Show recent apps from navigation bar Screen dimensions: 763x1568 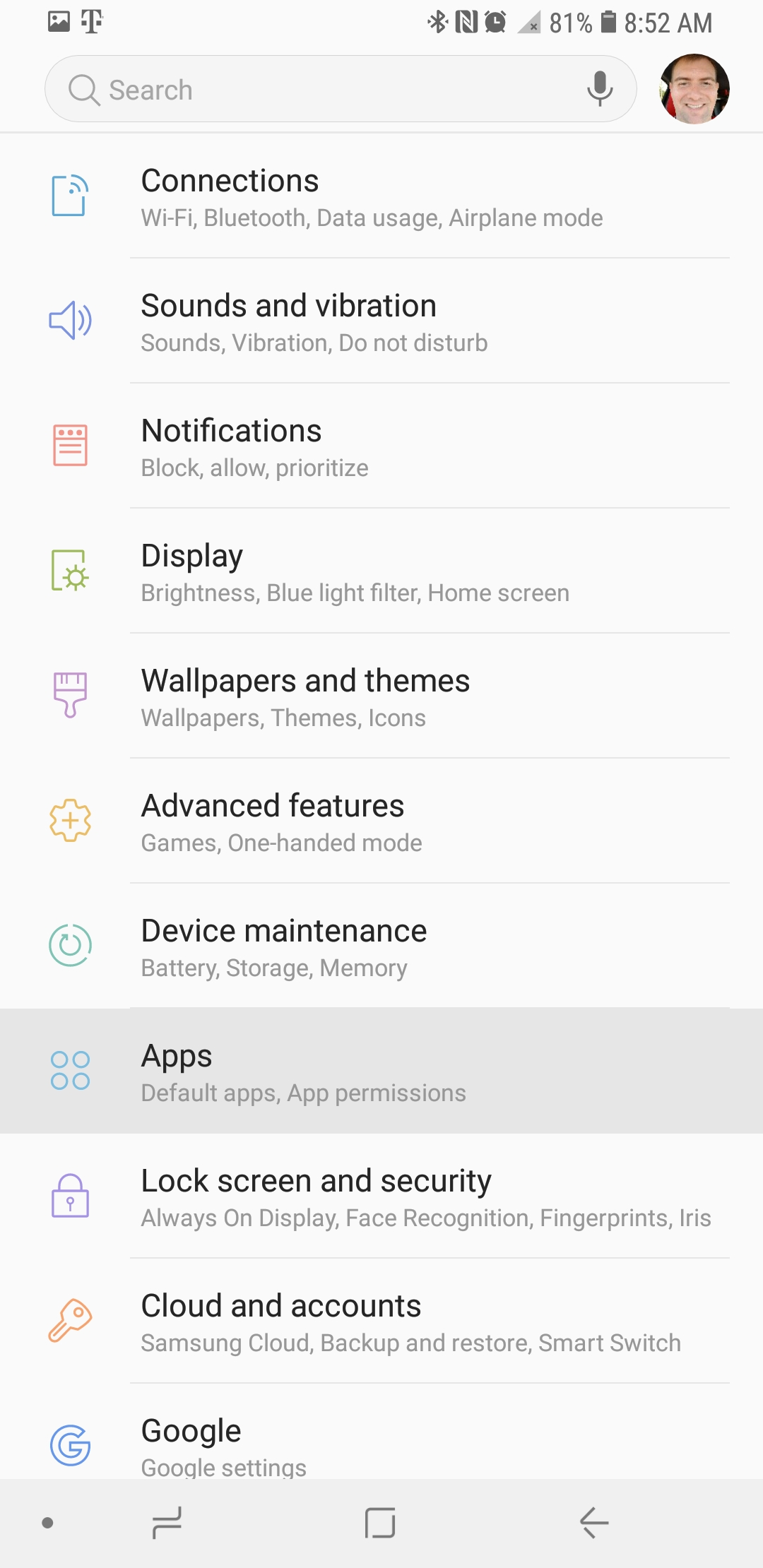[x=167, y=1523]
